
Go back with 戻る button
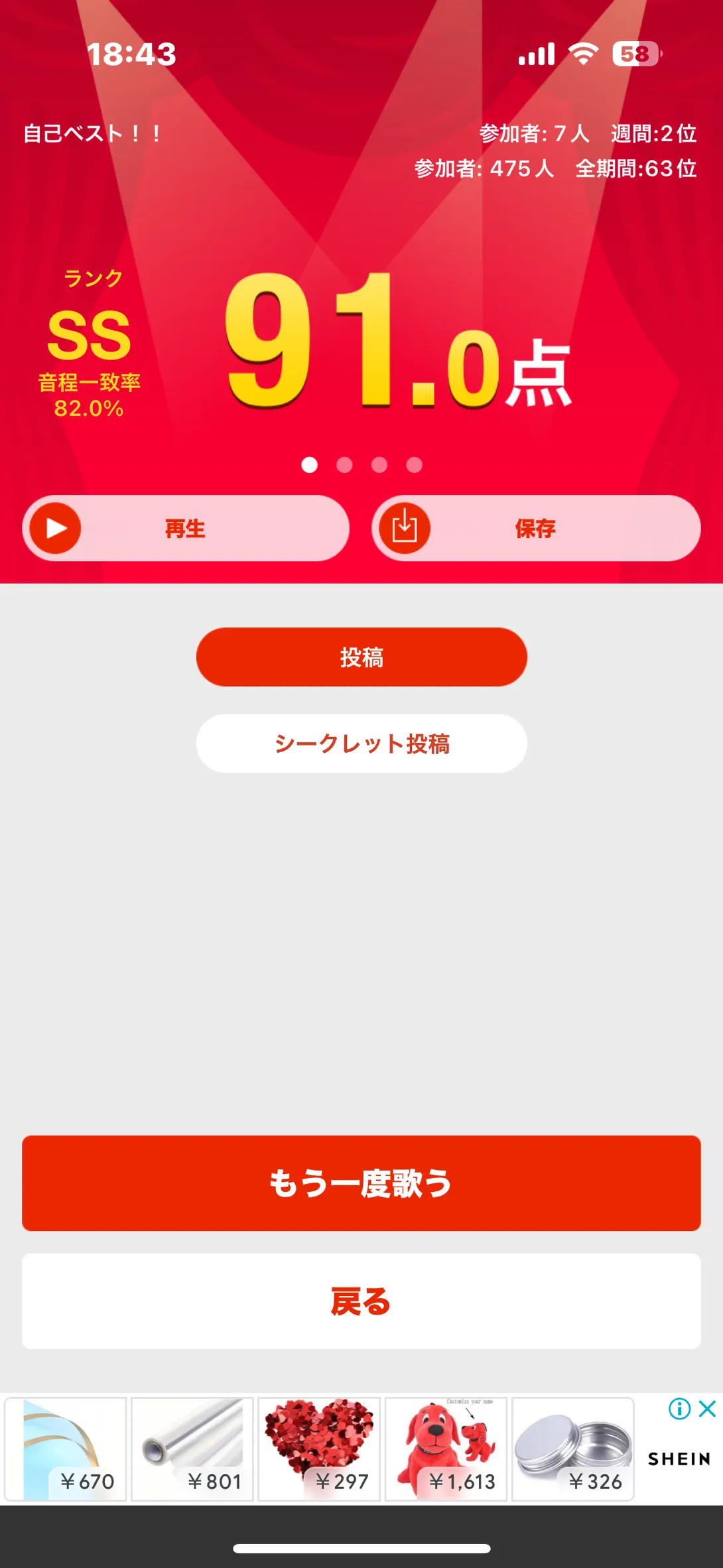[x=361, y=1301]
